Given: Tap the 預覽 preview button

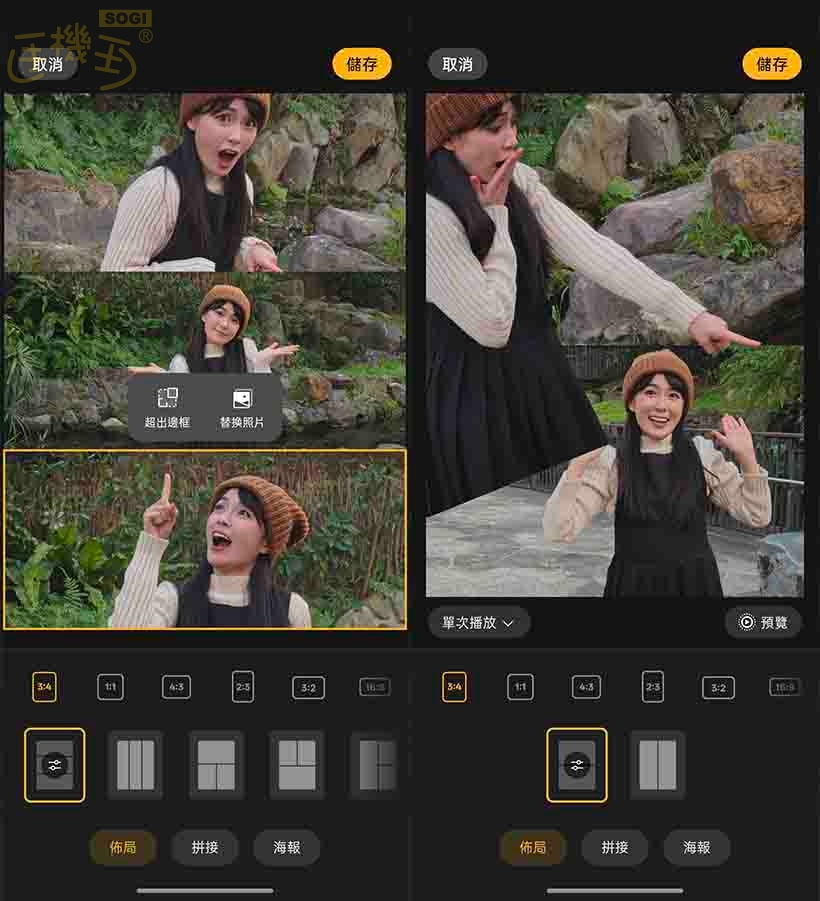Looking at the screenshot, I should tap(764, 622).
